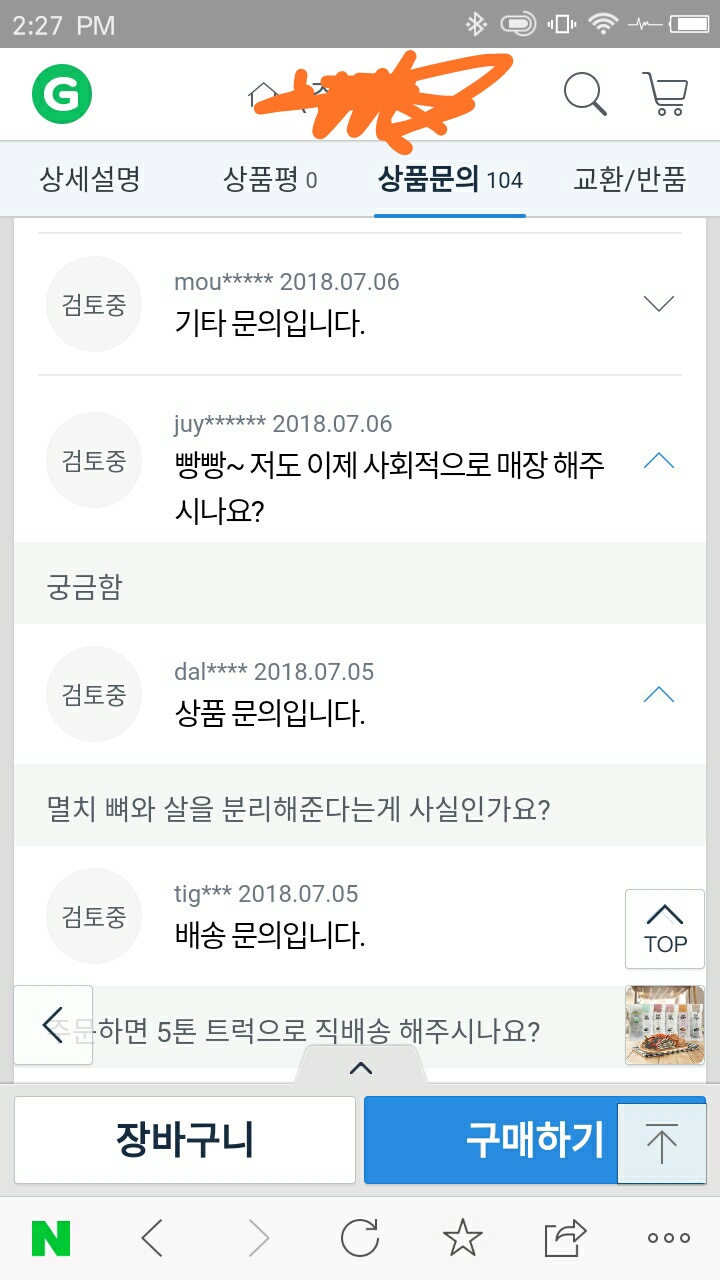Viewport: 720px width, 1280px height.
Task: Open the 배송 문의 row from tig***
Action: pyautogui.click(x=360, y=916)
